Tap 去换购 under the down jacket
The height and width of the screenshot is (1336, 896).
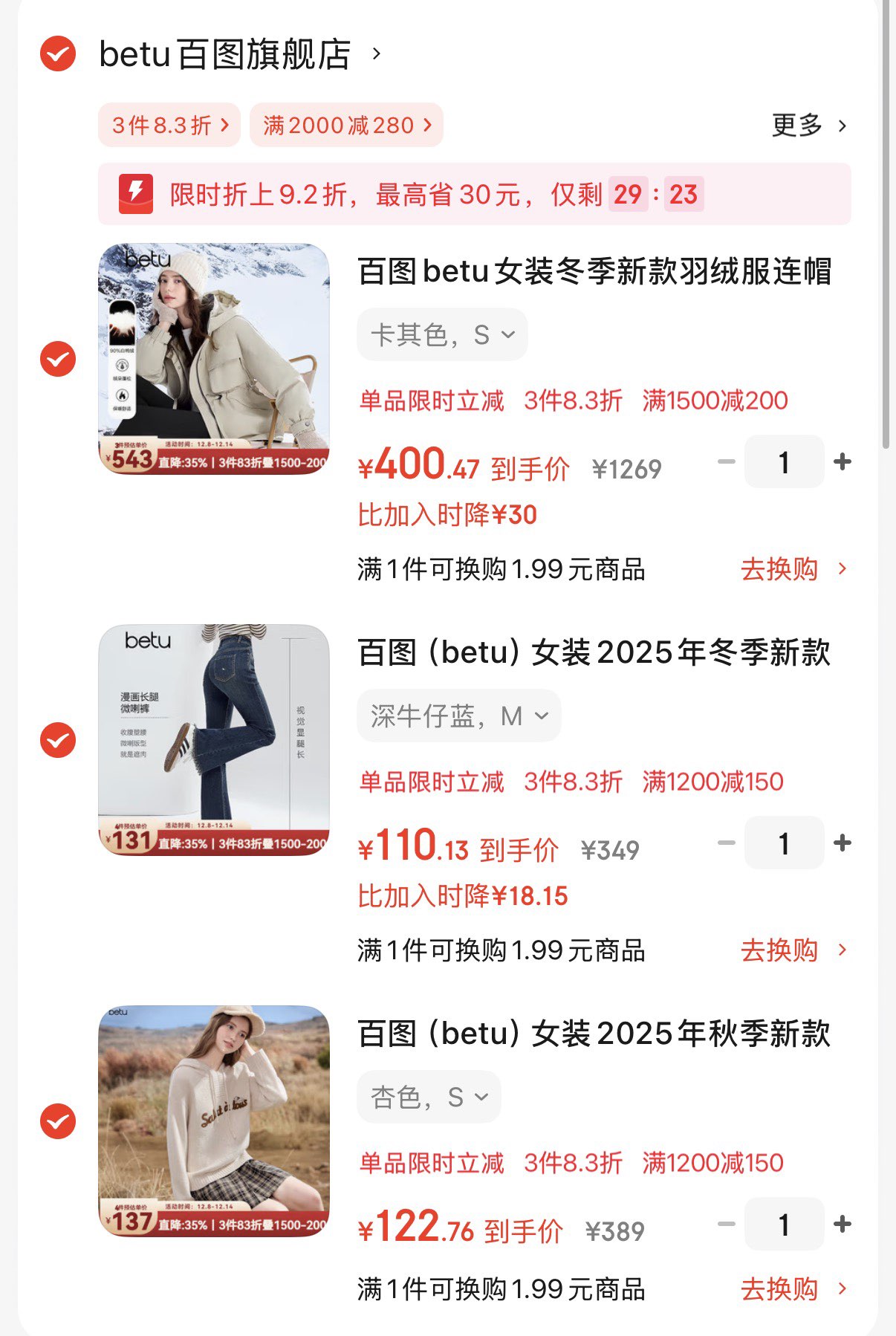pyautogui.click(x=792, y=569)
